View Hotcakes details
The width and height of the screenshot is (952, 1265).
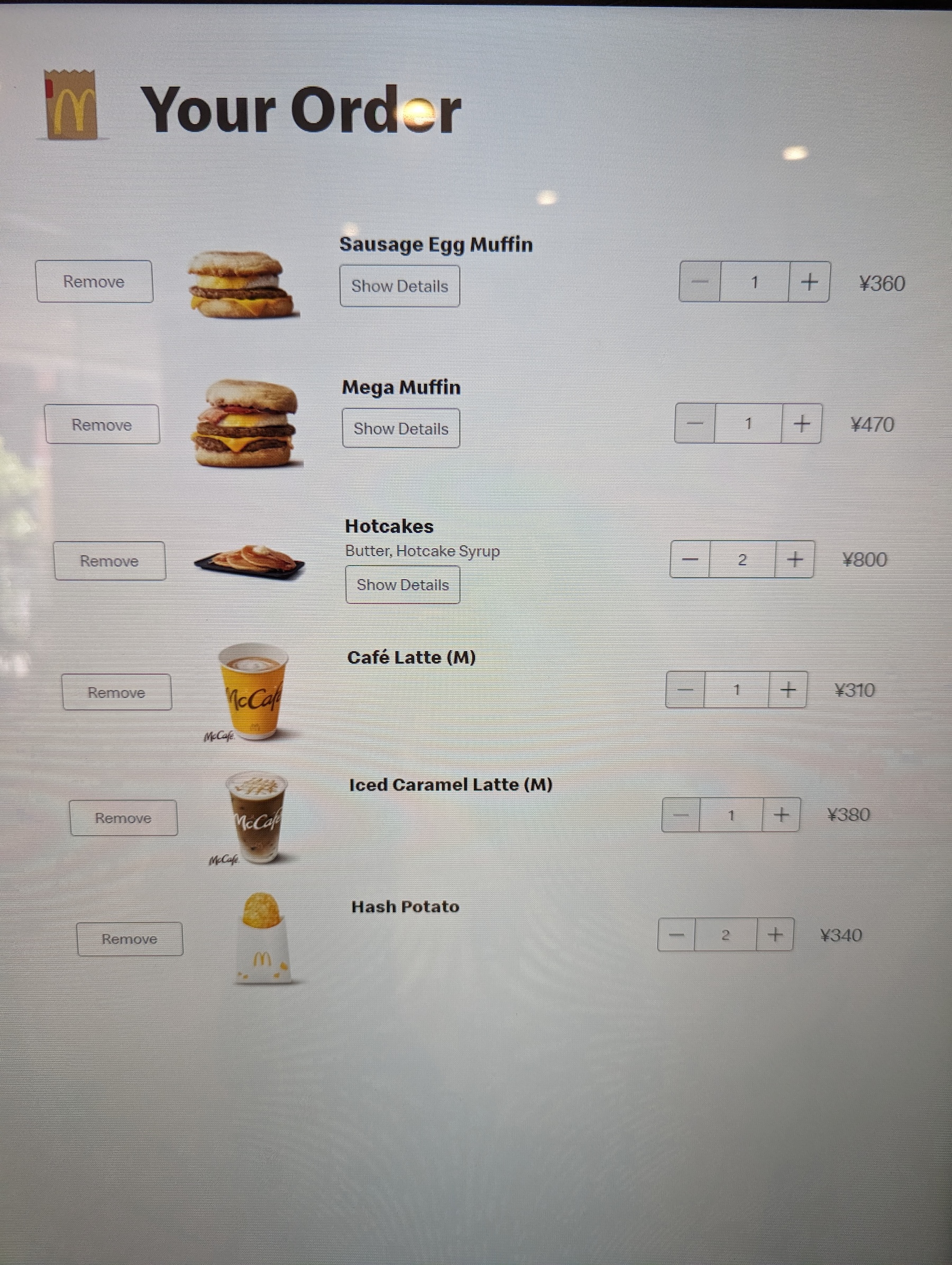402,585
